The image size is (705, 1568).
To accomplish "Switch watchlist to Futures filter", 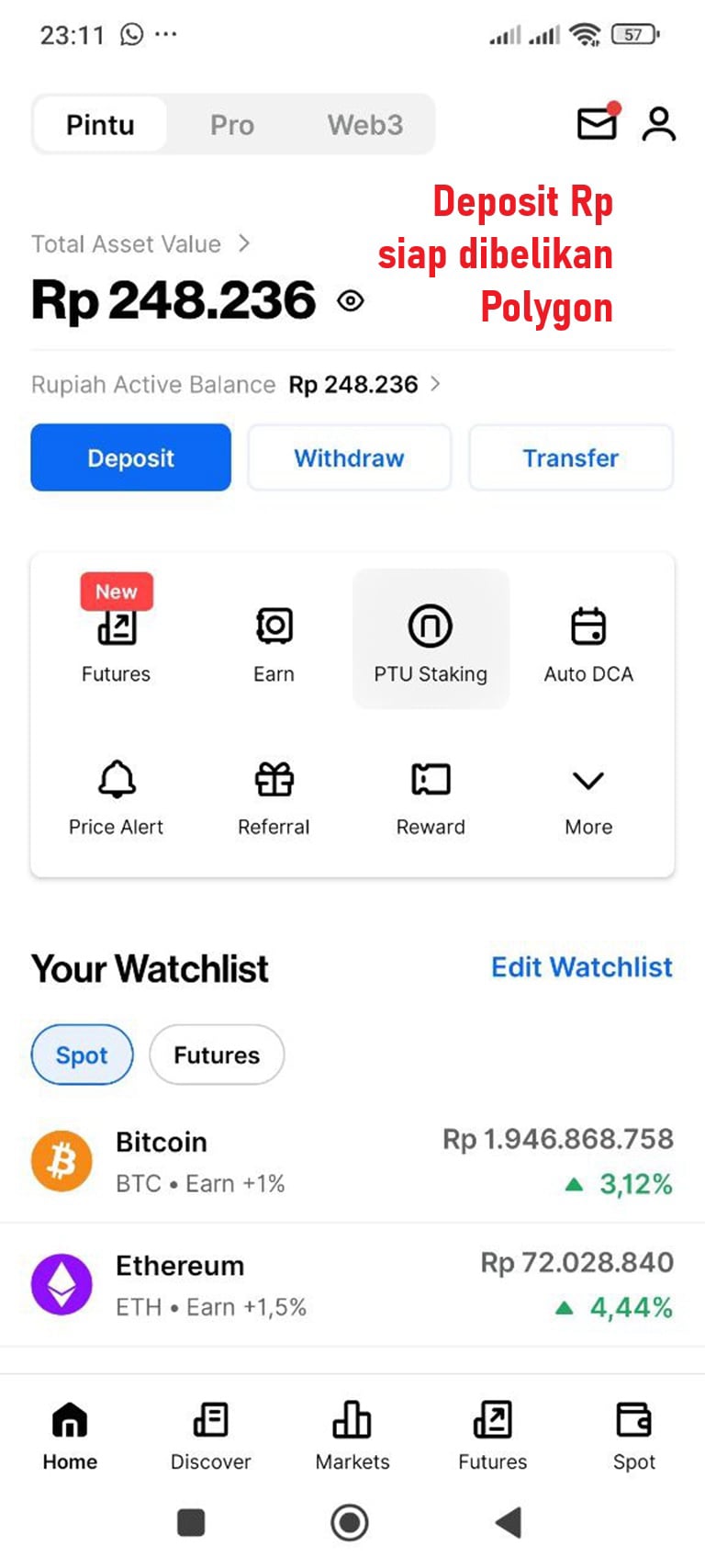I will [x=217, y=1055].
